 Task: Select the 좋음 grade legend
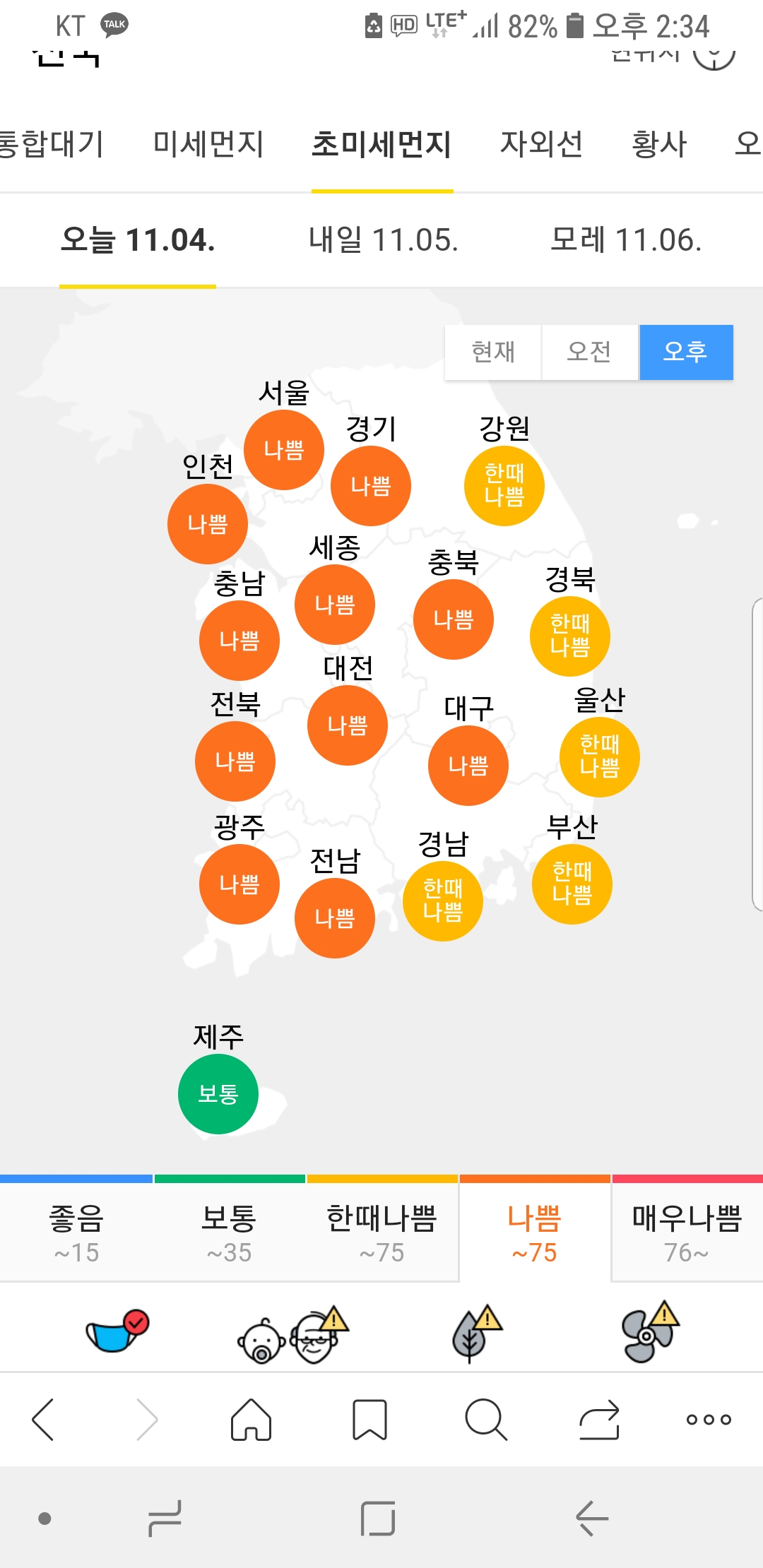pyautogui.click(x=76, y=1233)
